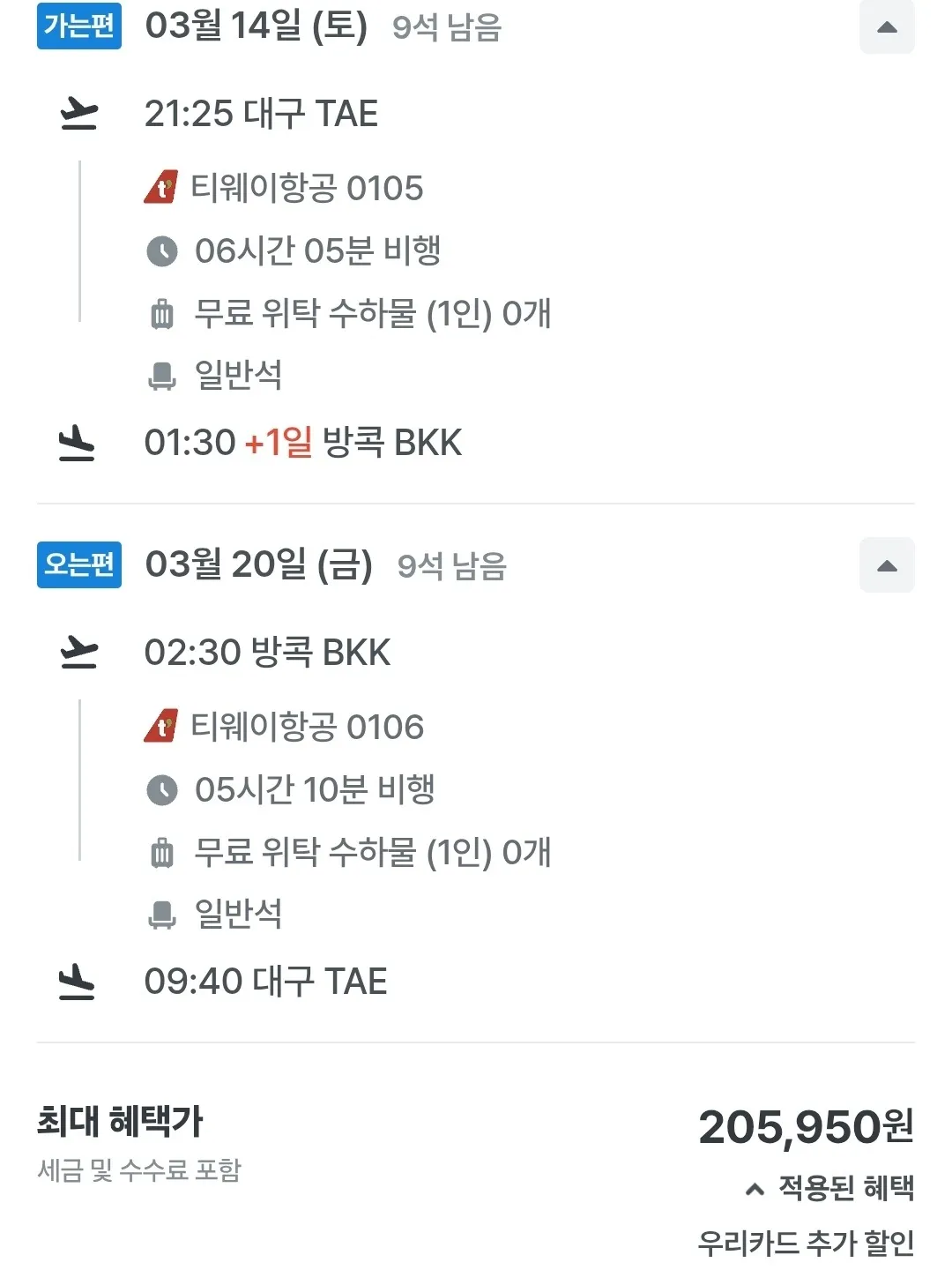Screen dimensions: 952x1270
Task: Collapse the 03월 14일 outbound flight details
Action: [x=888, y=28]
